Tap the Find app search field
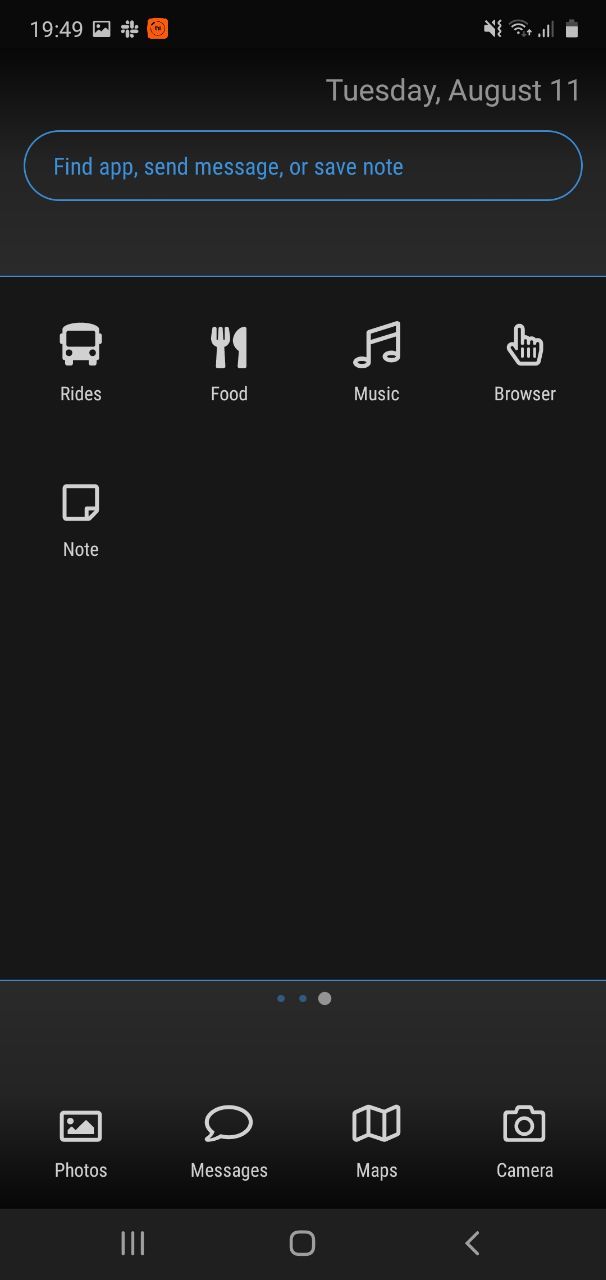606x1280 pixels. 302,166
